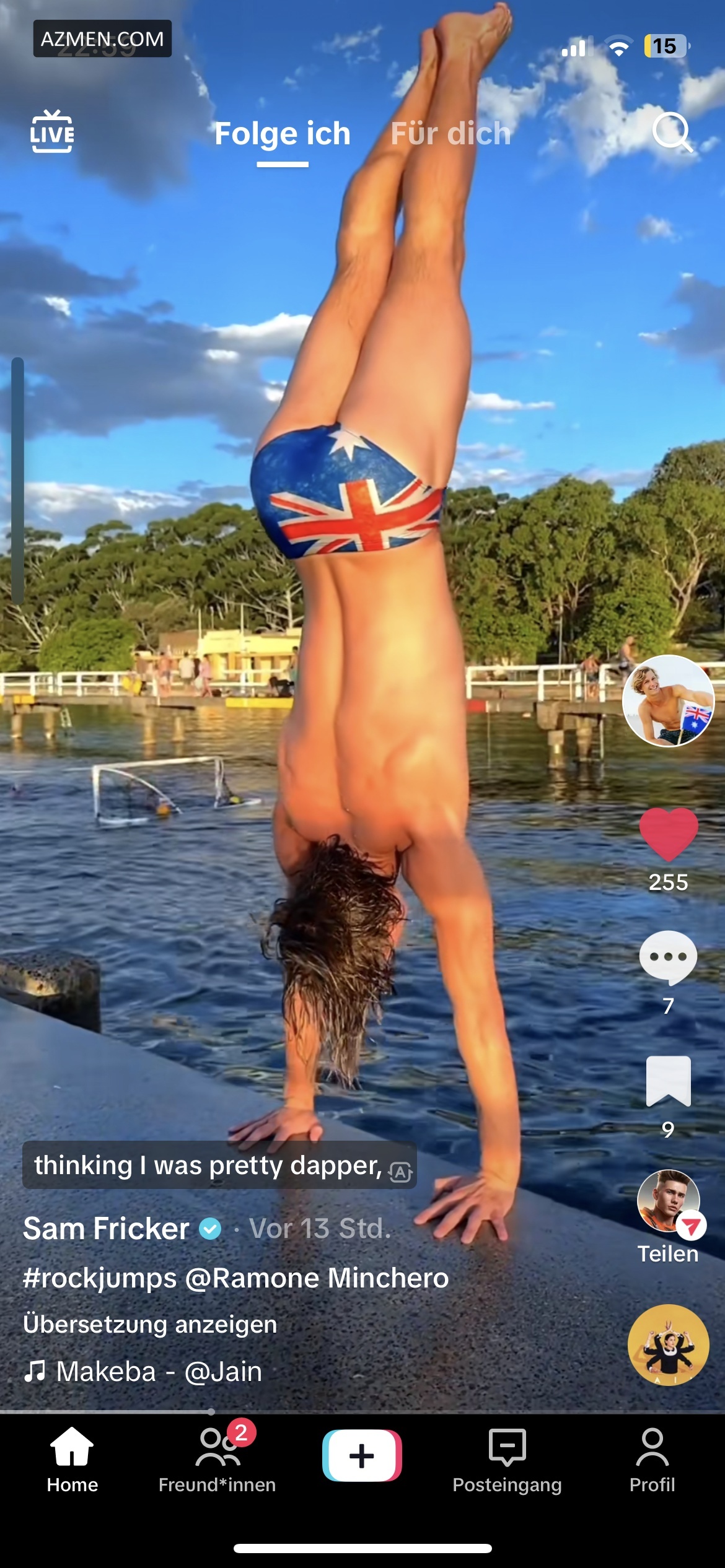
Task: Open the Freund*innen tab
Action: (217, 1459)
